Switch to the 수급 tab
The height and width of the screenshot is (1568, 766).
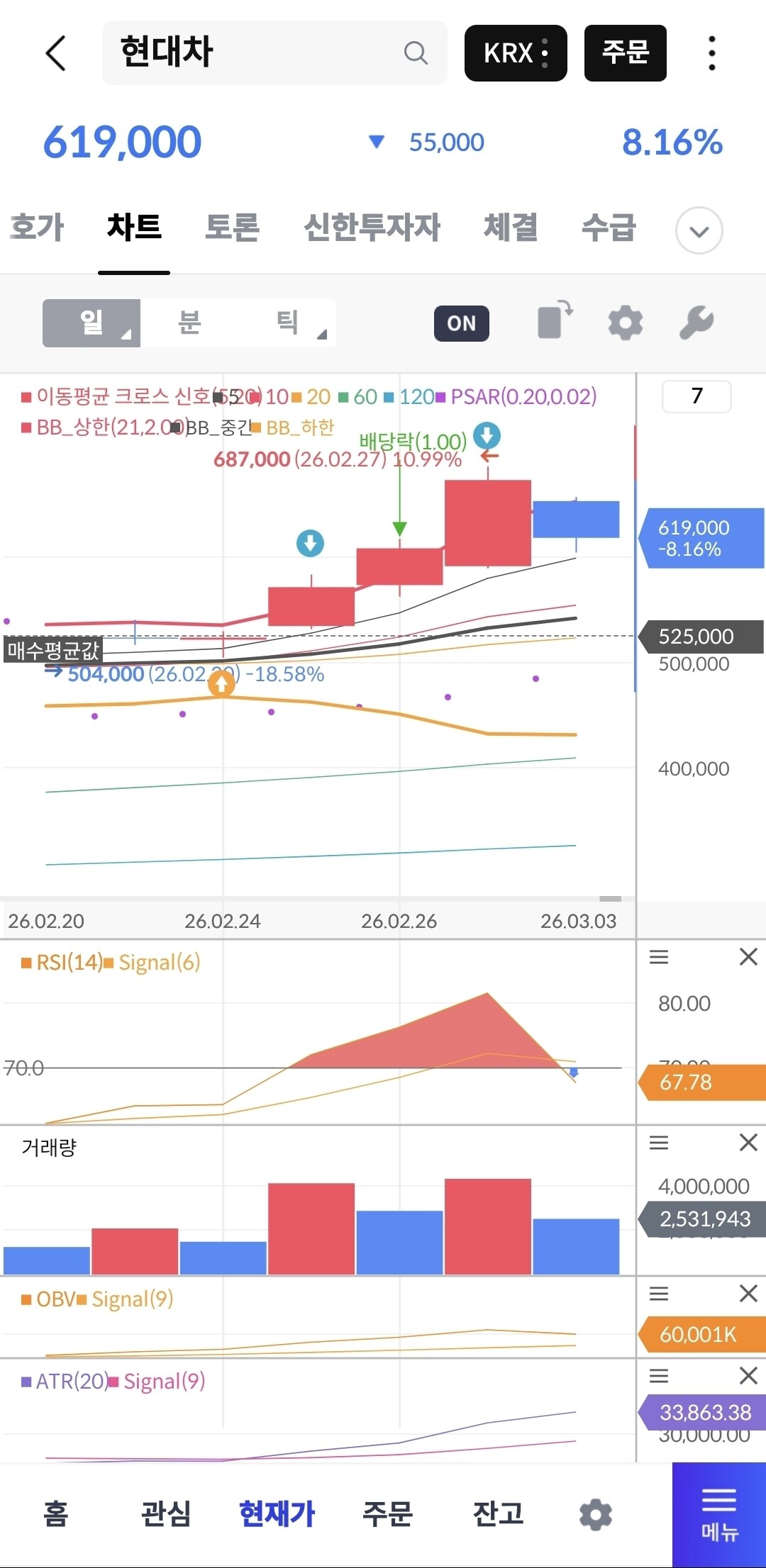(609, 228)
